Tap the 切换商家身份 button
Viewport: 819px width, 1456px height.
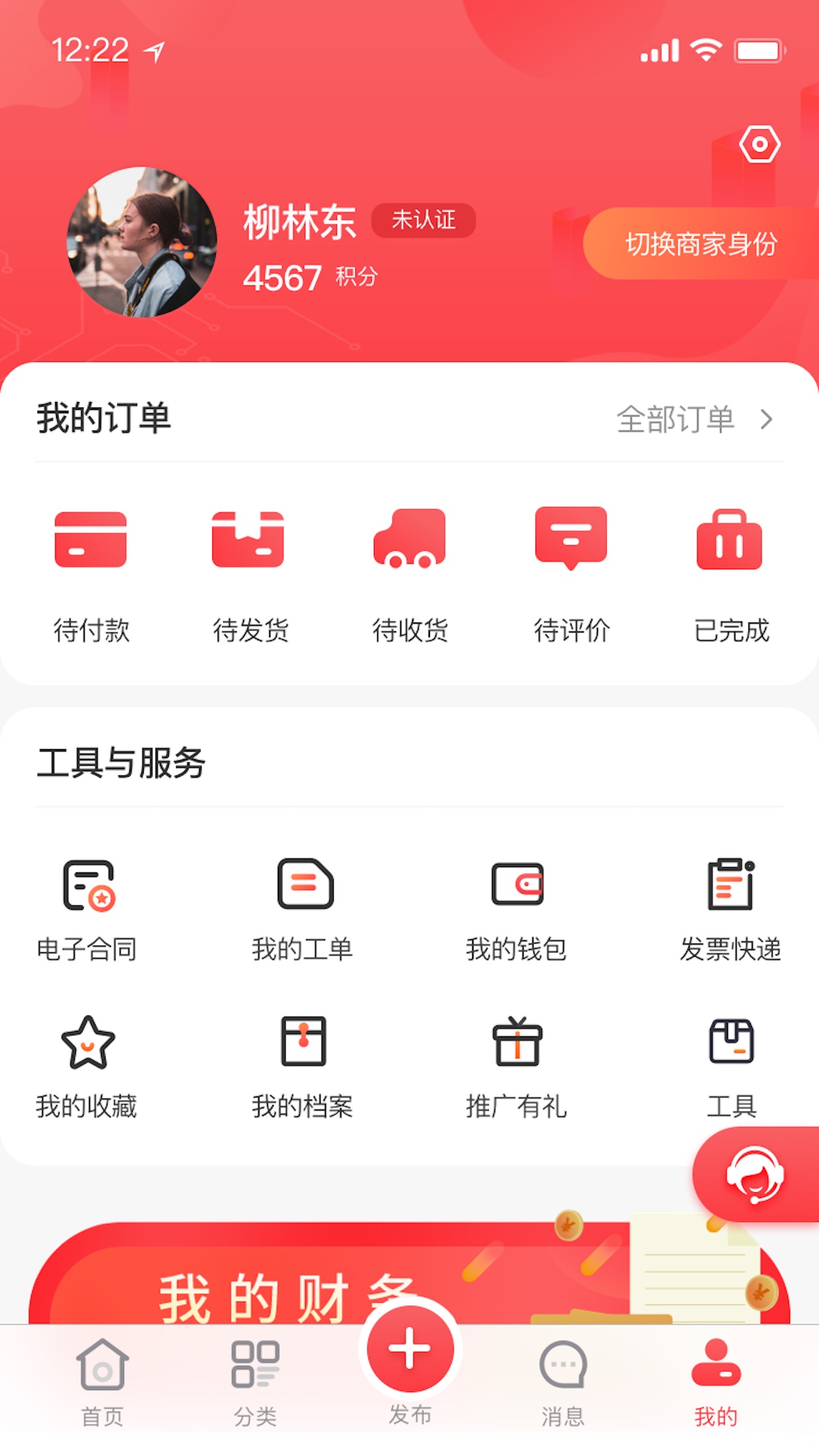701,243
